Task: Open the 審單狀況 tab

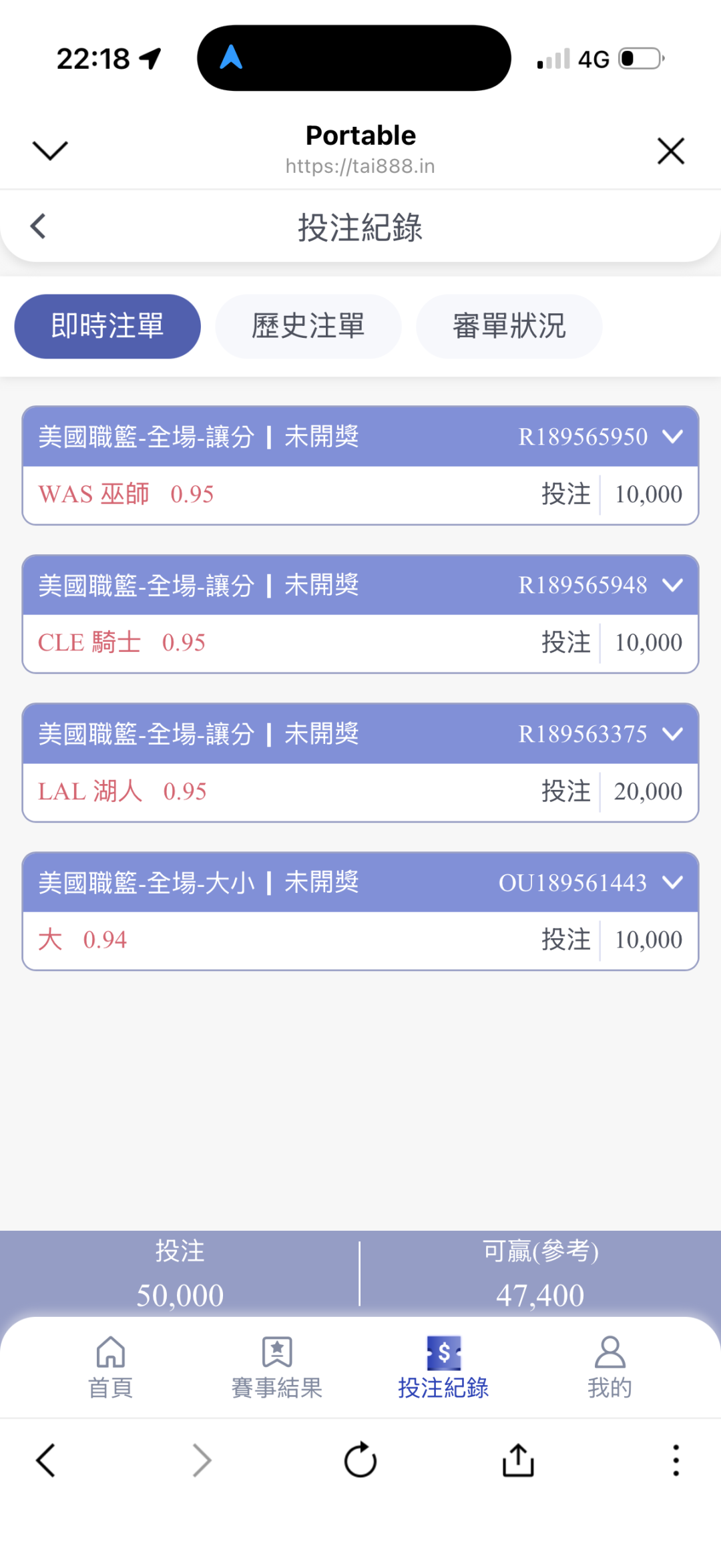Action: pyautogui.click(x=509, y=327)
